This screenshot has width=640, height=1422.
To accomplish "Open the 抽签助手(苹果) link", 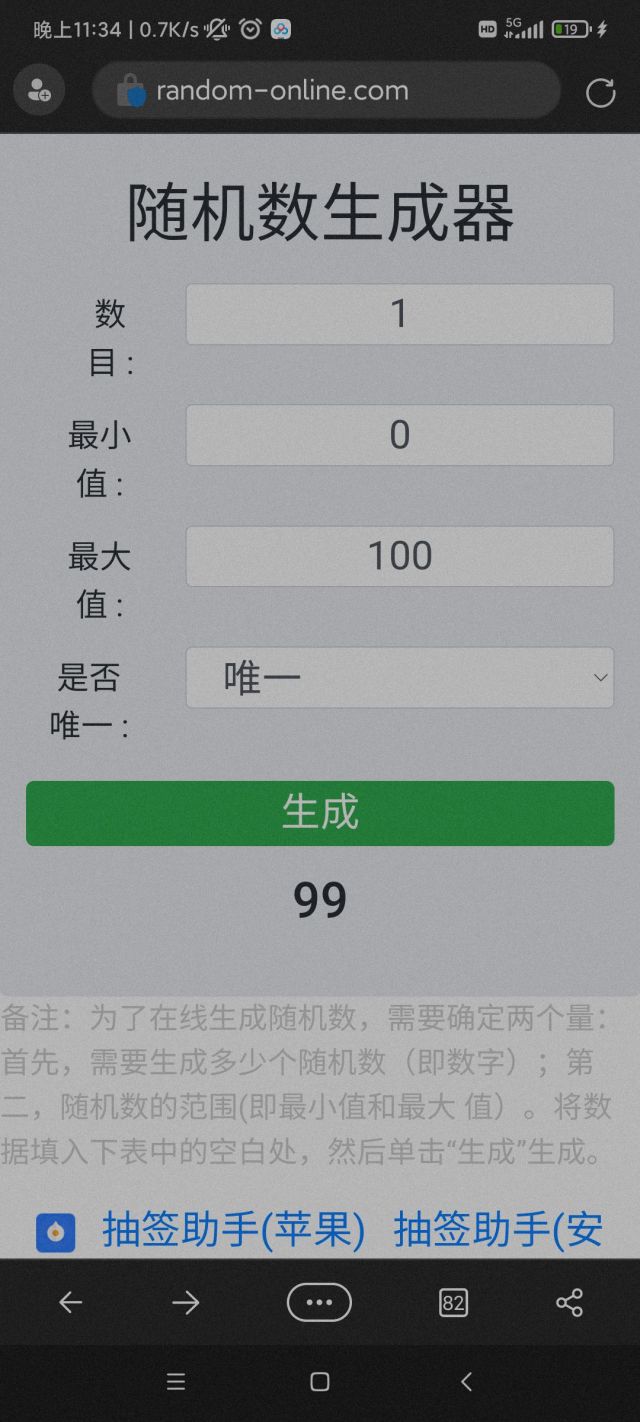I will click(233, 1231).
